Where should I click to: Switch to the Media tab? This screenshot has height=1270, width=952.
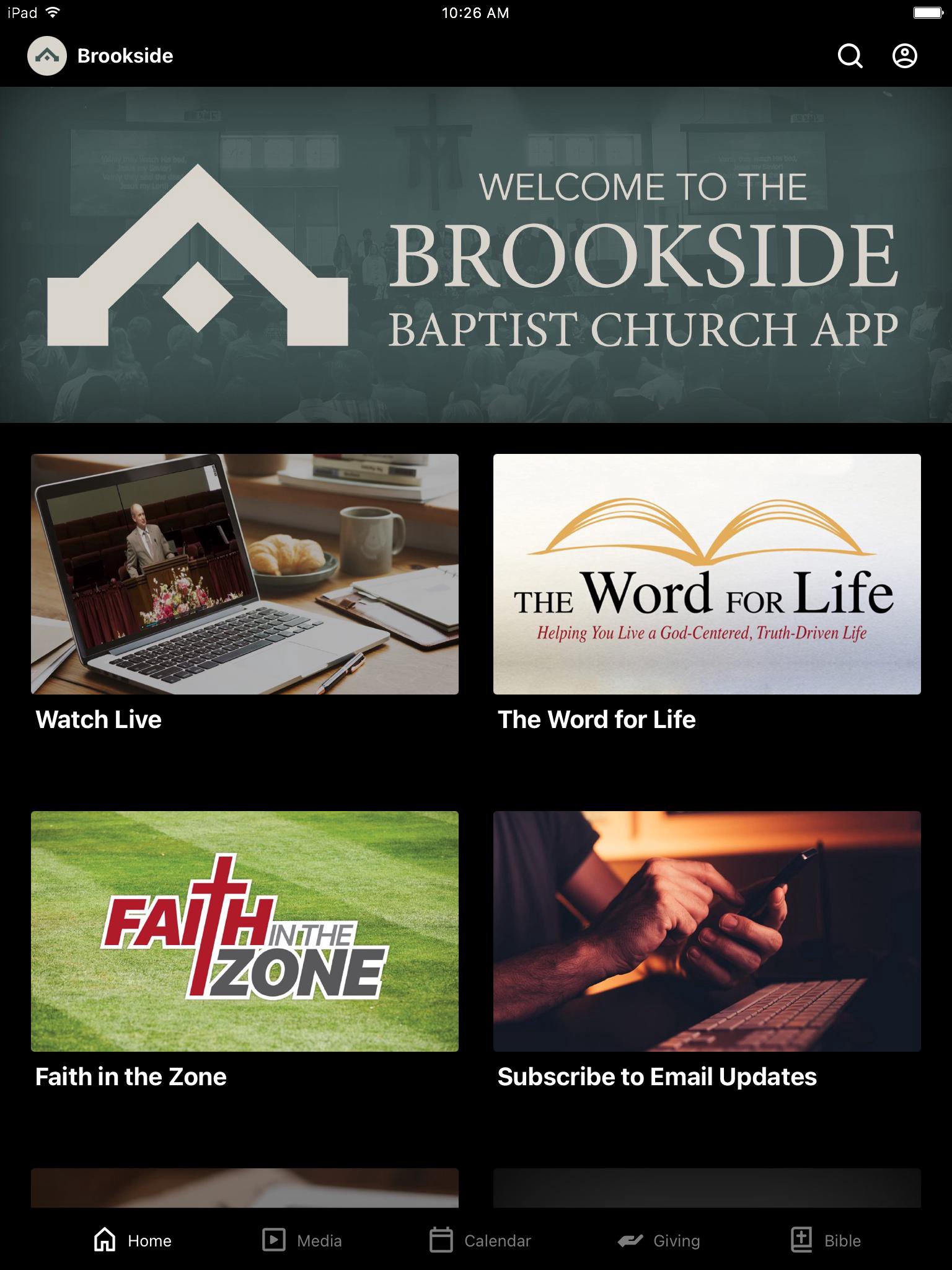tap(302, 1240)
